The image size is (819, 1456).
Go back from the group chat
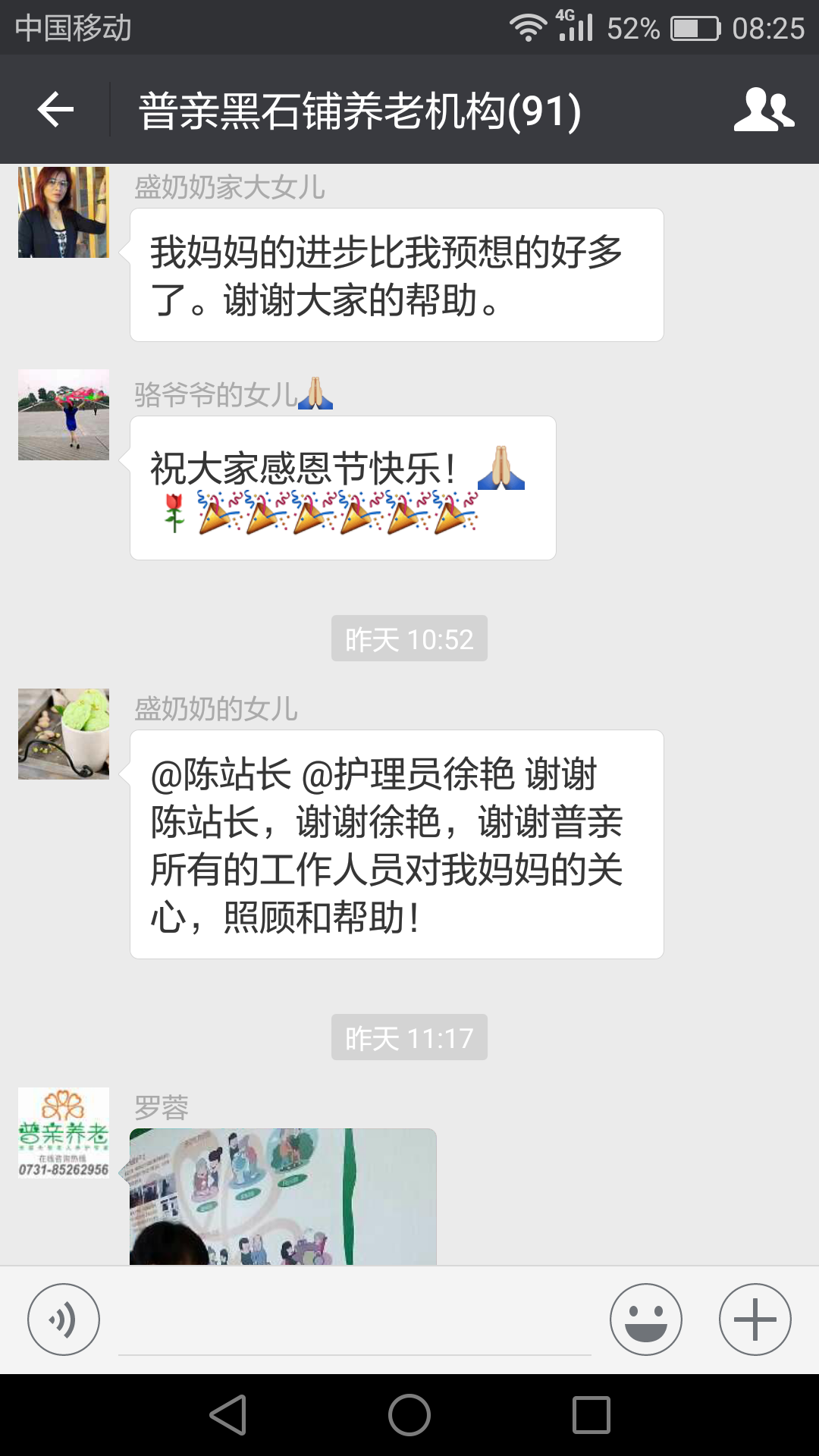tap(55, 110)
